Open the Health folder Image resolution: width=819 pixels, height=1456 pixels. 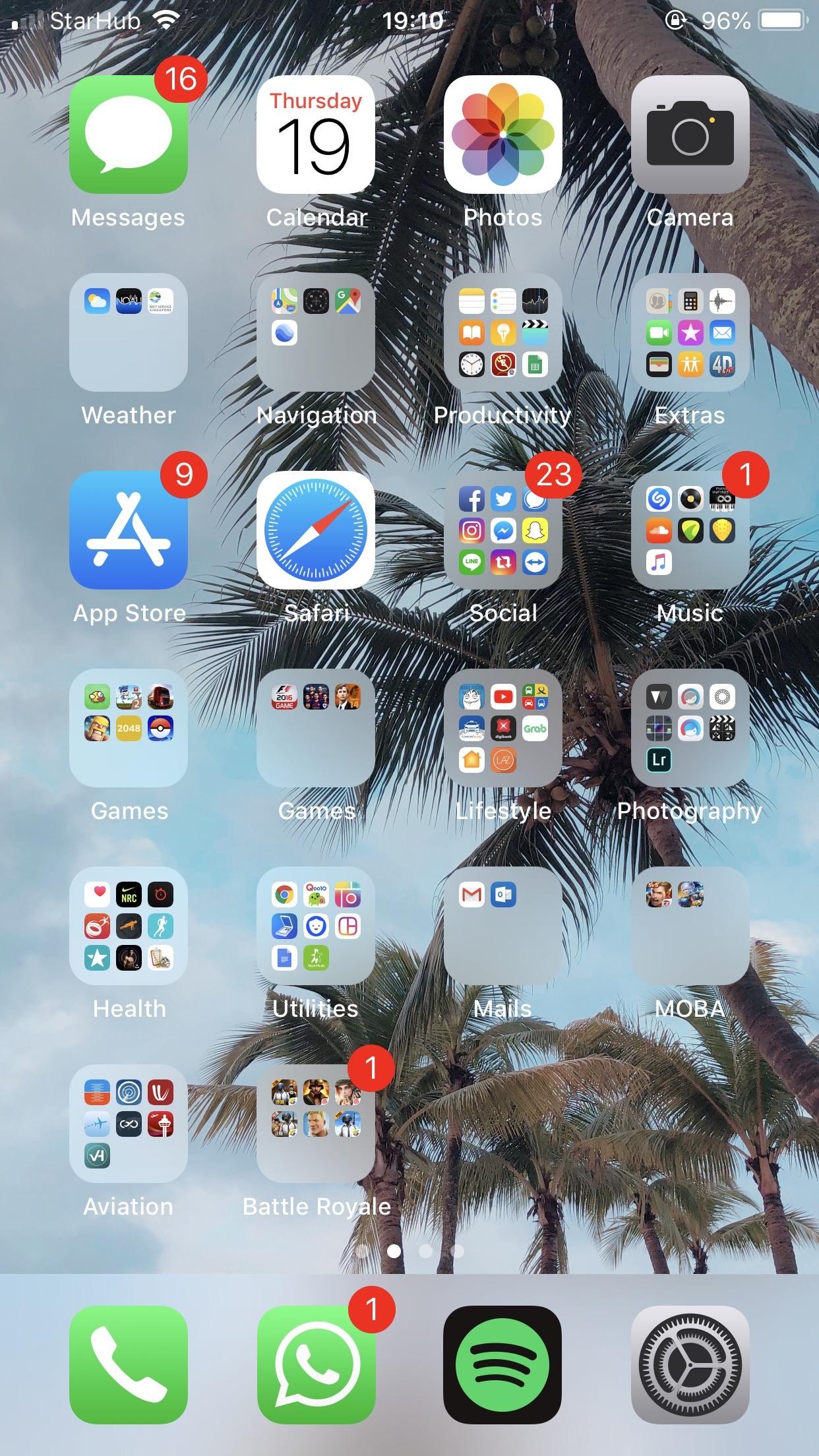129,926
